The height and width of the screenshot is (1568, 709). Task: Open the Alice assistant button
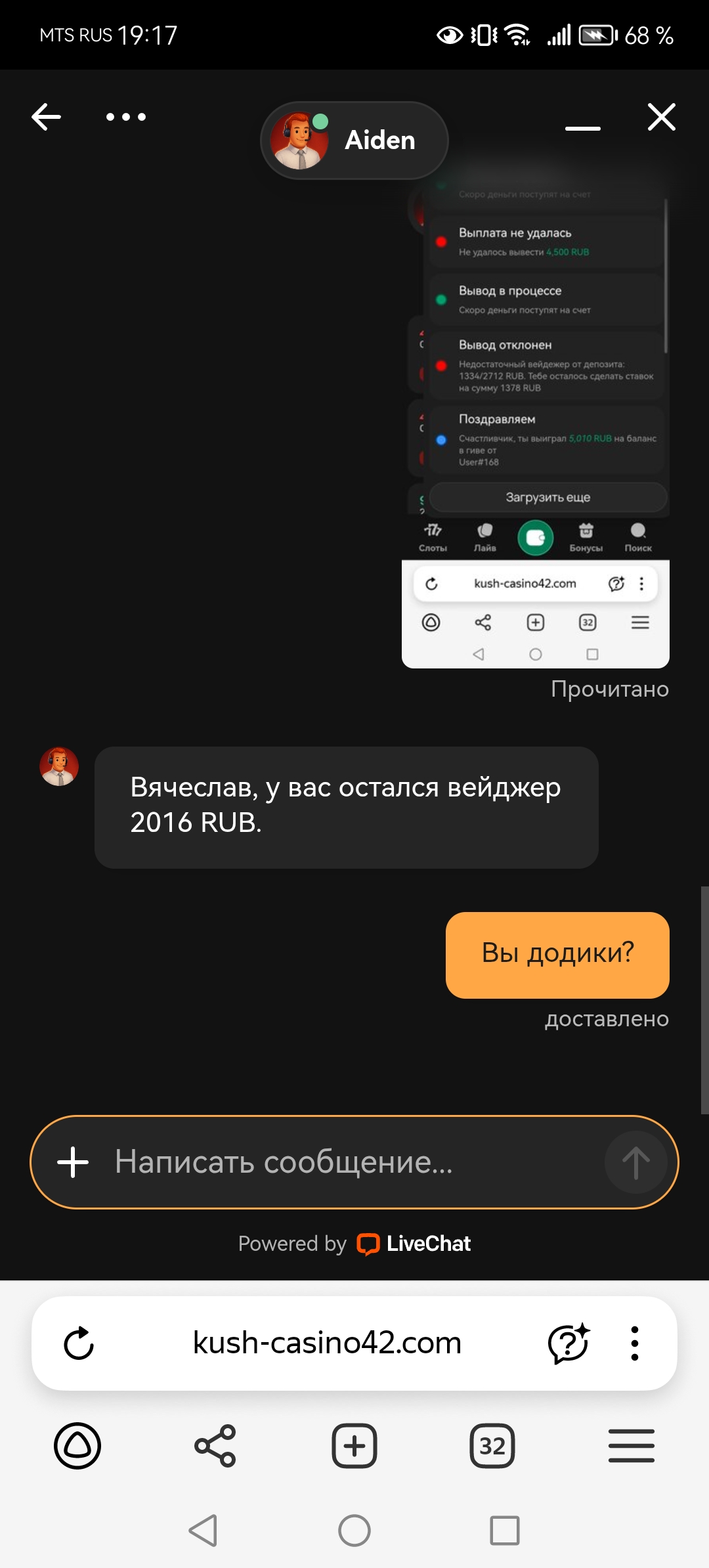coord(77,1446)
